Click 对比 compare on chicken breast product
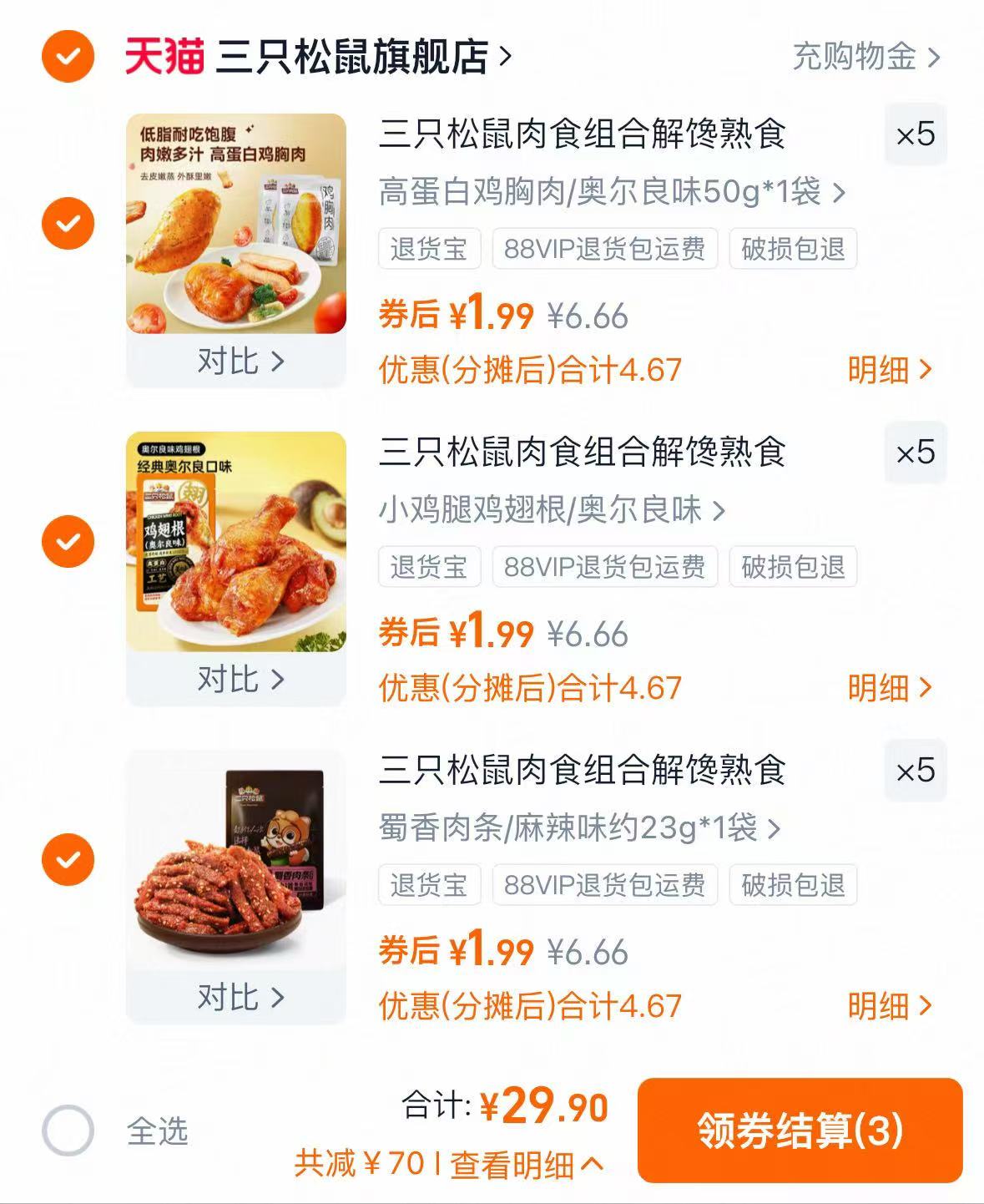984x1204 pixels. tap(244, 362)
